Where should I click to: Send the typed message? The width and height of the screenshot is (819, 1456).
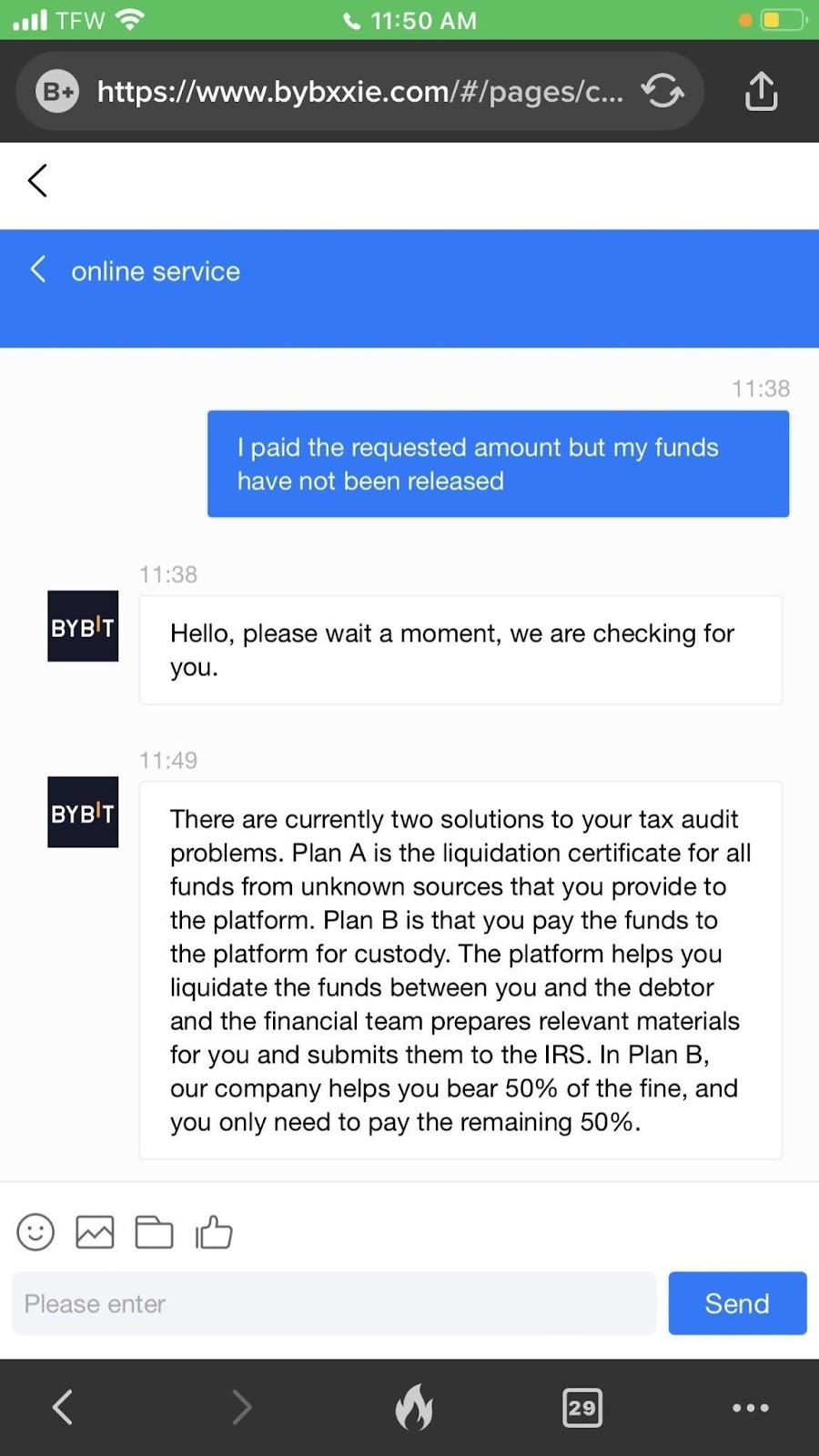pos(737,1303)
